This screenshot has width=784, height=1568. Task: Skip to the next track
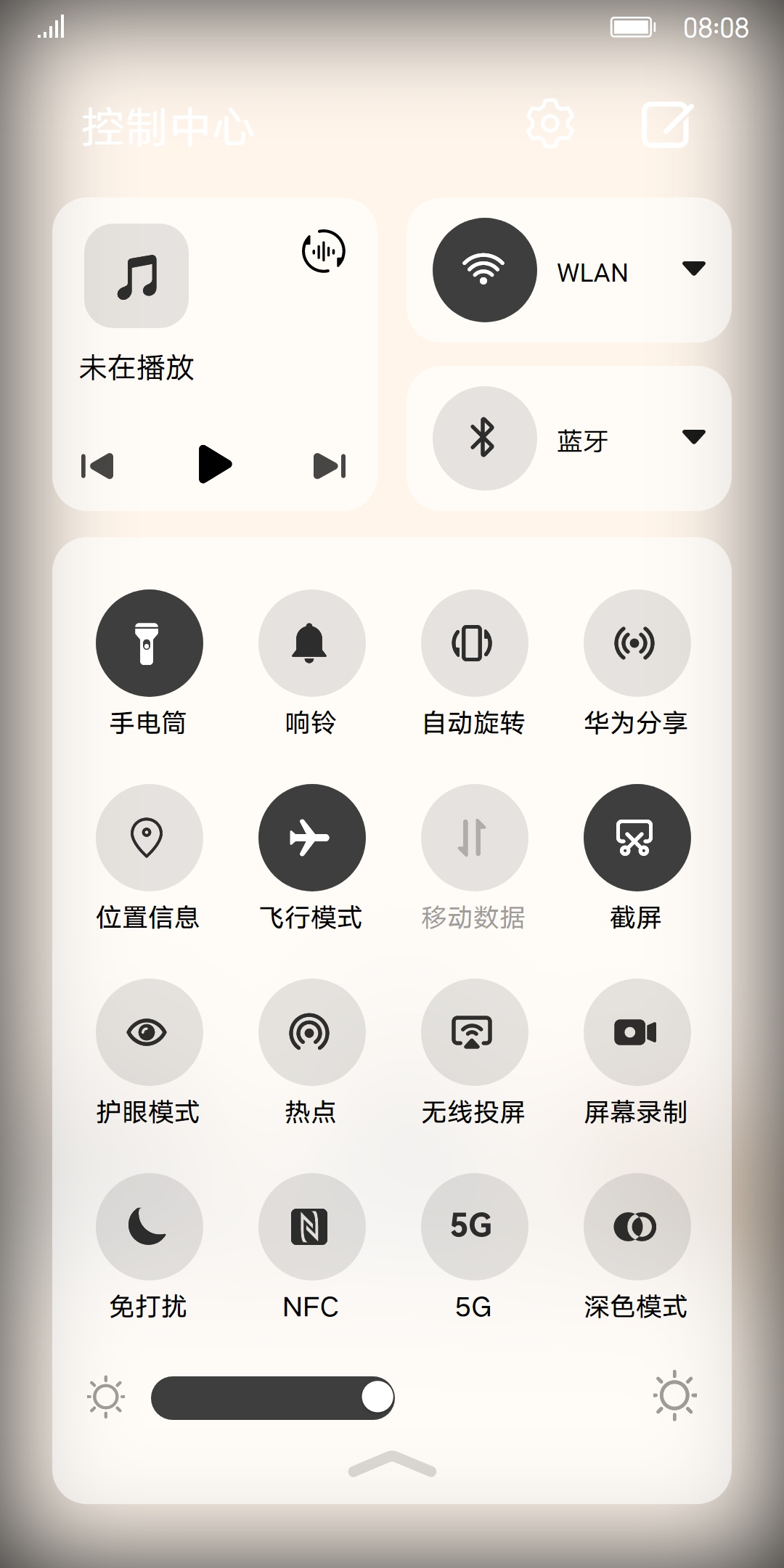pyautogui.click(x=330, y=466)
